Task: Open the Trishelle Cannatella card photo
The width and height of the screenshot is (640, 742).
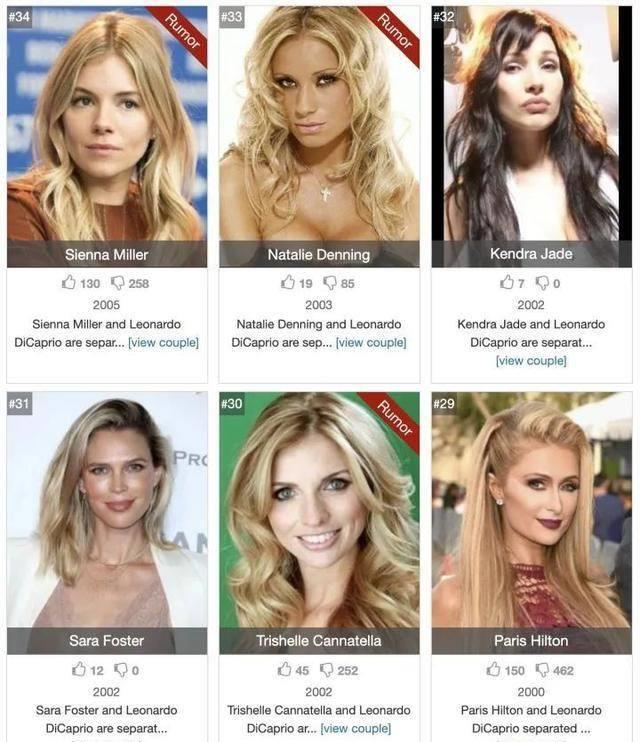Action: (x=319, y=510)
